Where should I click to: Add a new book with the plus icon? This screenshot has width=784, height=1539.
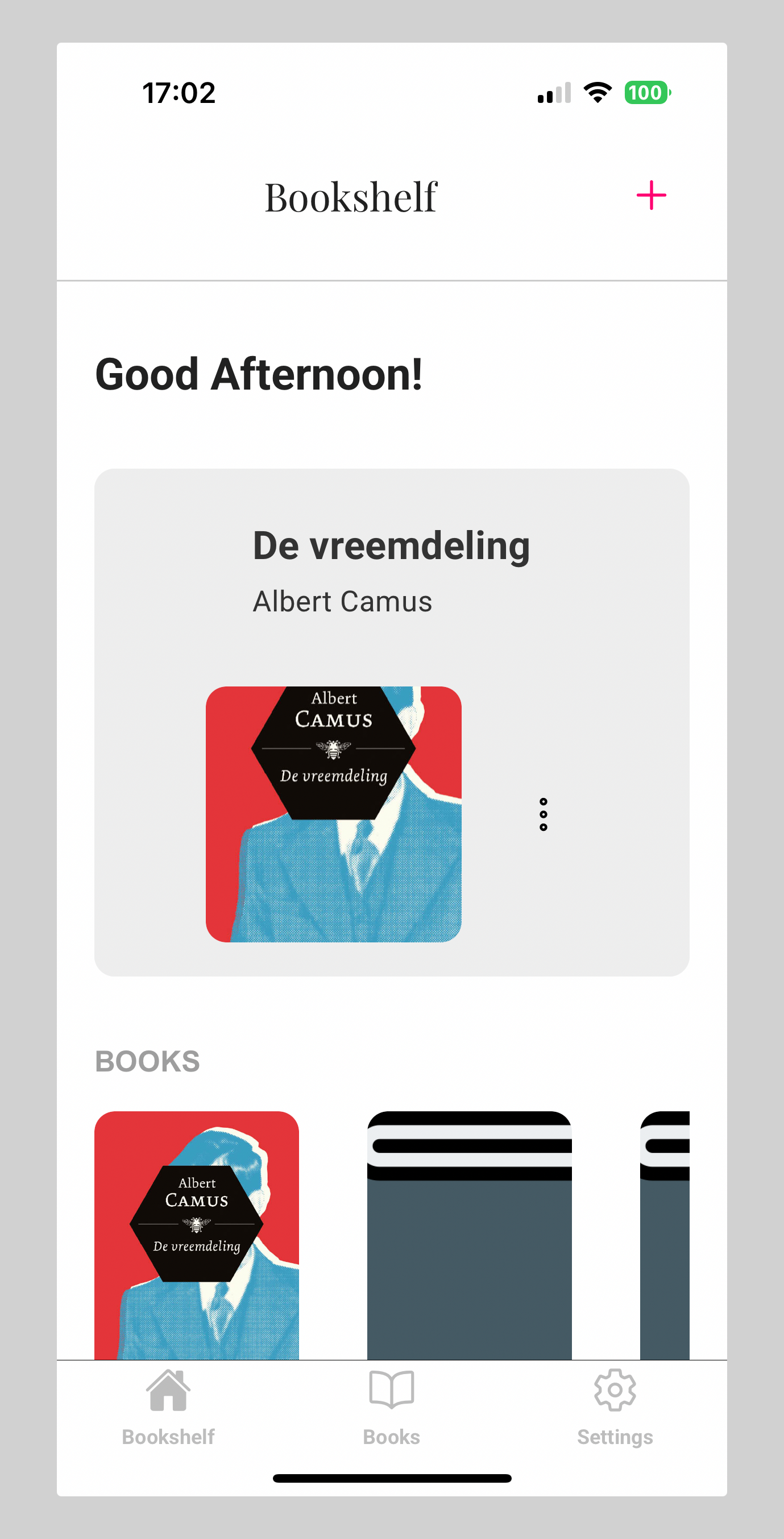(651, 196)
